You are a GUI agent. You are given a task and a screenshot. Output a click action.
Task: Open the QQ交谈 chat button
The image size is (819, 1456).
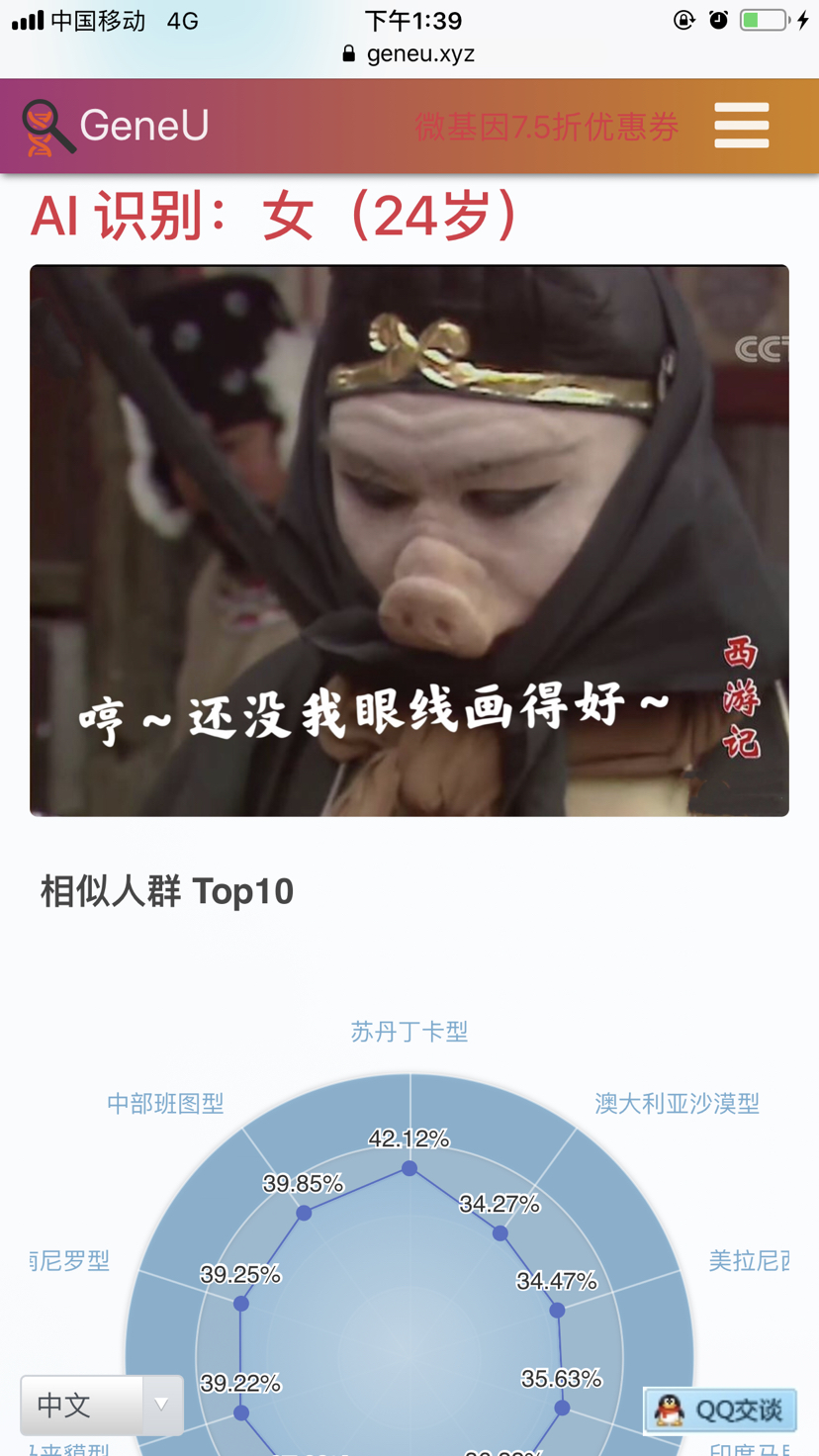click(721, 1410)
